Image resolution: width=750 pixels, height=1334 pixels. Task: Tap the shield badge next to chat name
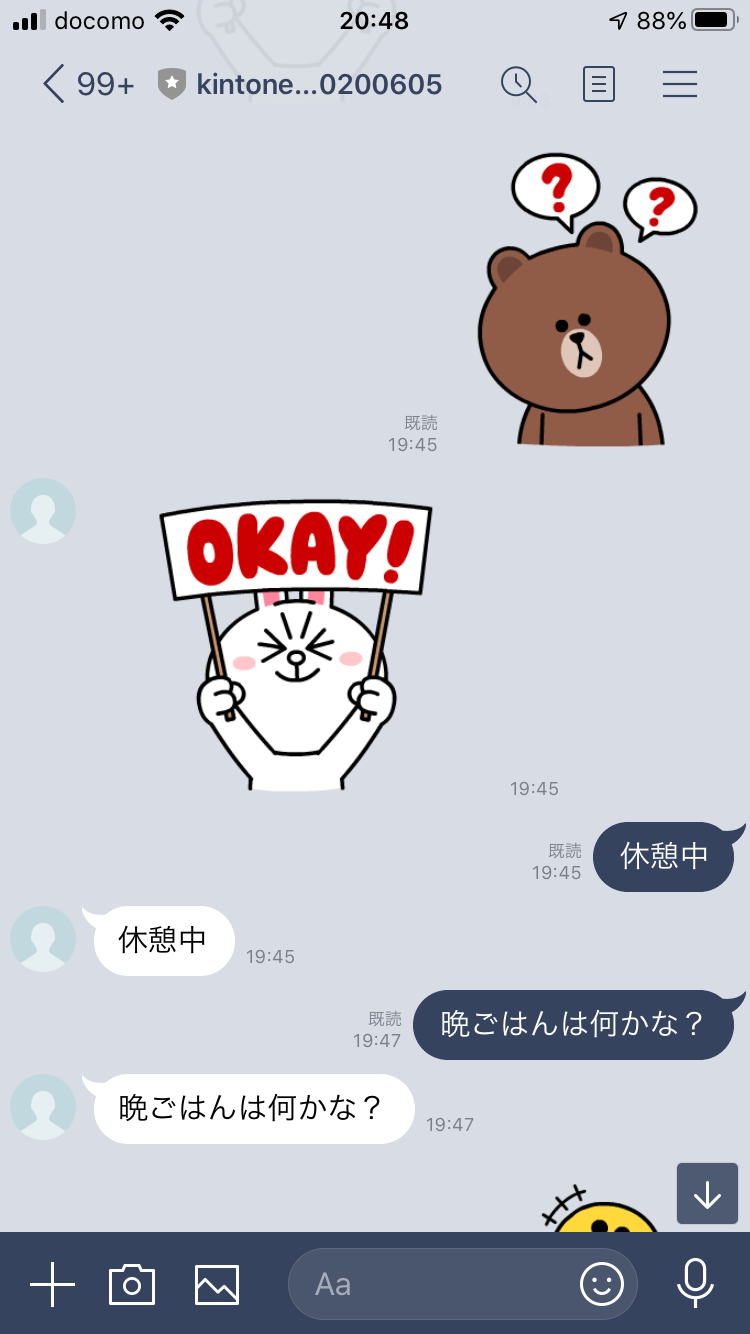coord(172,84)
